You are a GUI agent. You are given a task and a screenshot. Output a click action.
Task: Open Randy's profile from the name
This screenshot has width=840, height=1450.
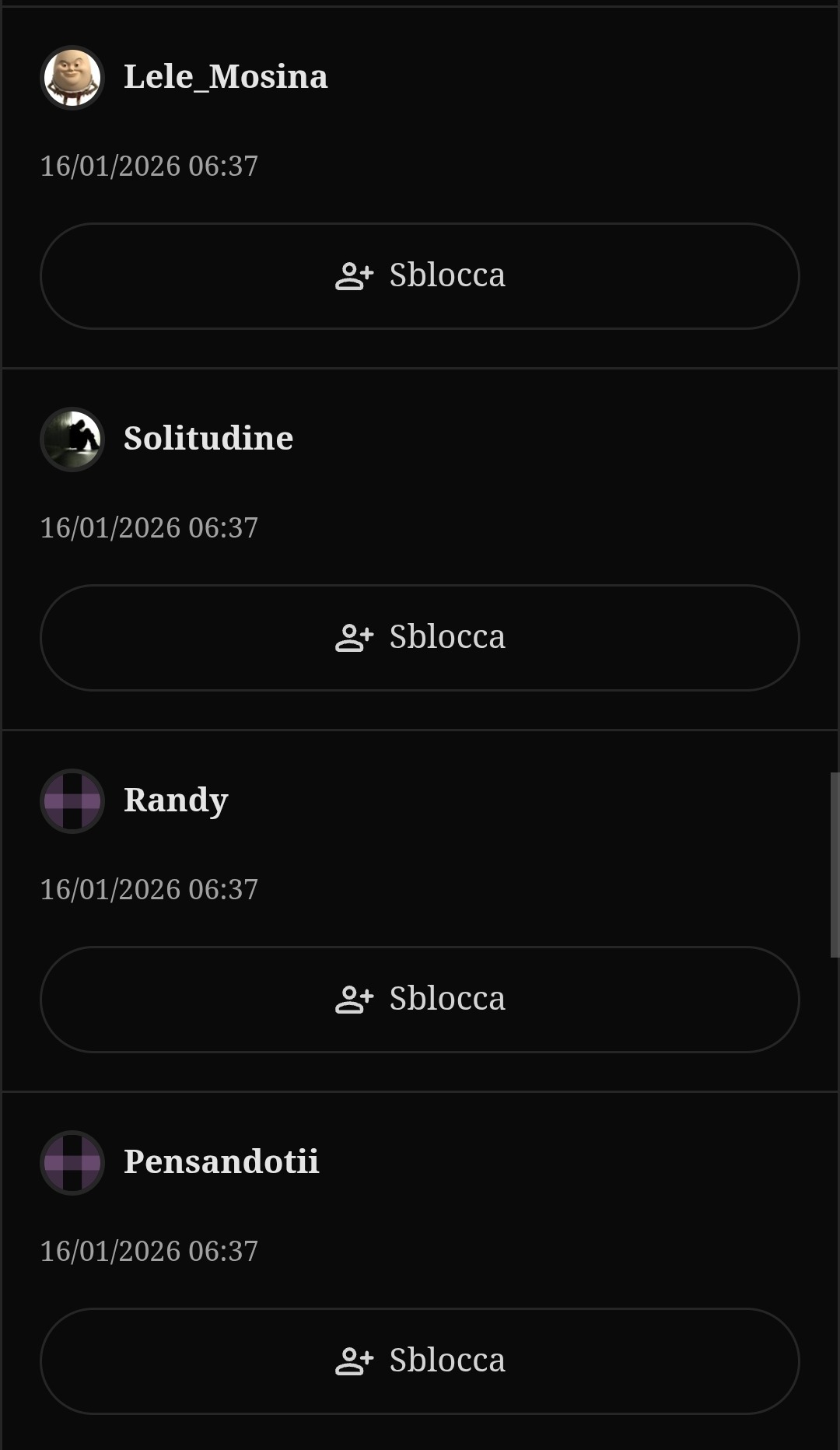(x=176, y=801)
